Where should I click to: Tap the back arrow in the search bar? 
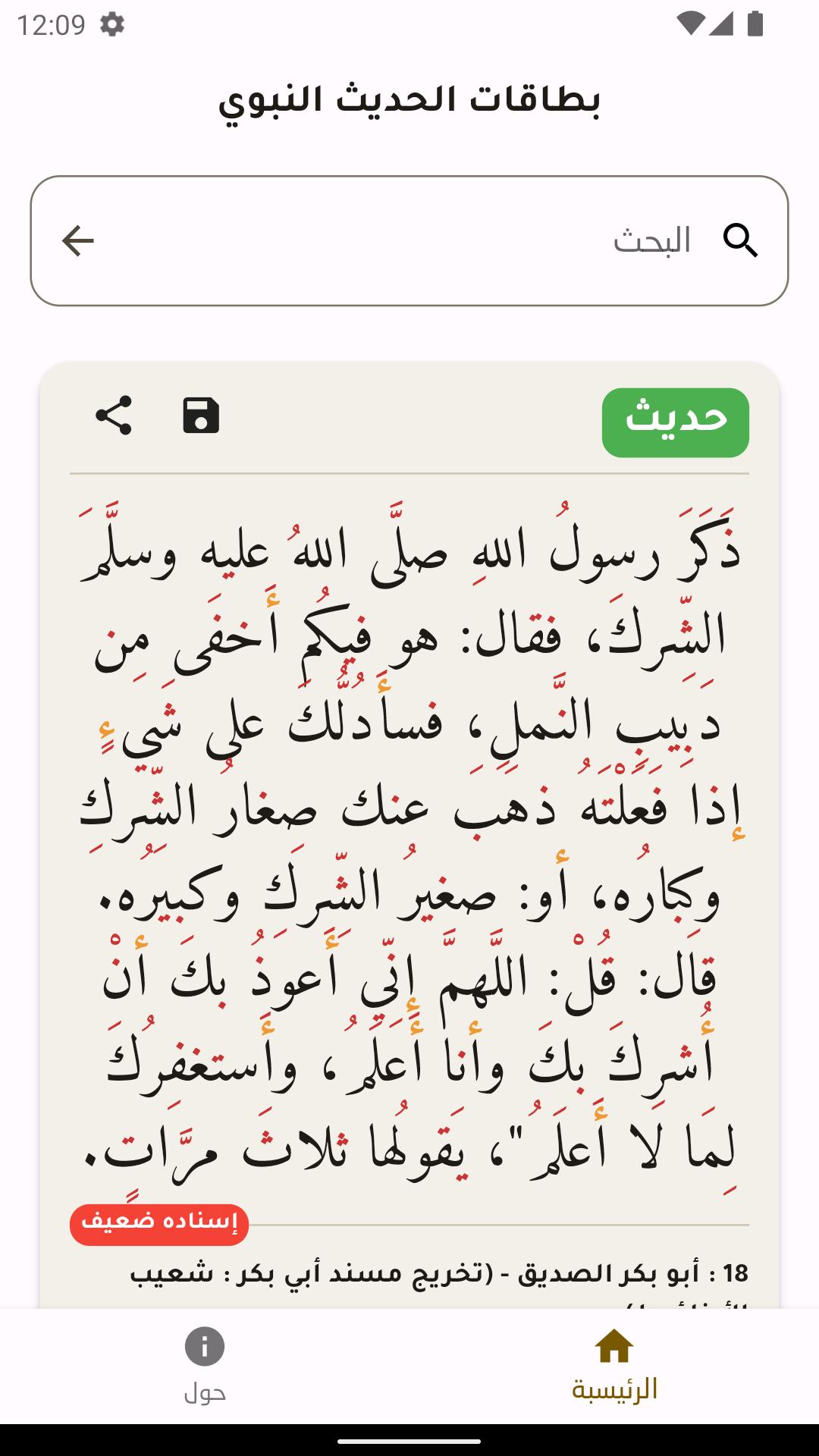click(77, 241)
